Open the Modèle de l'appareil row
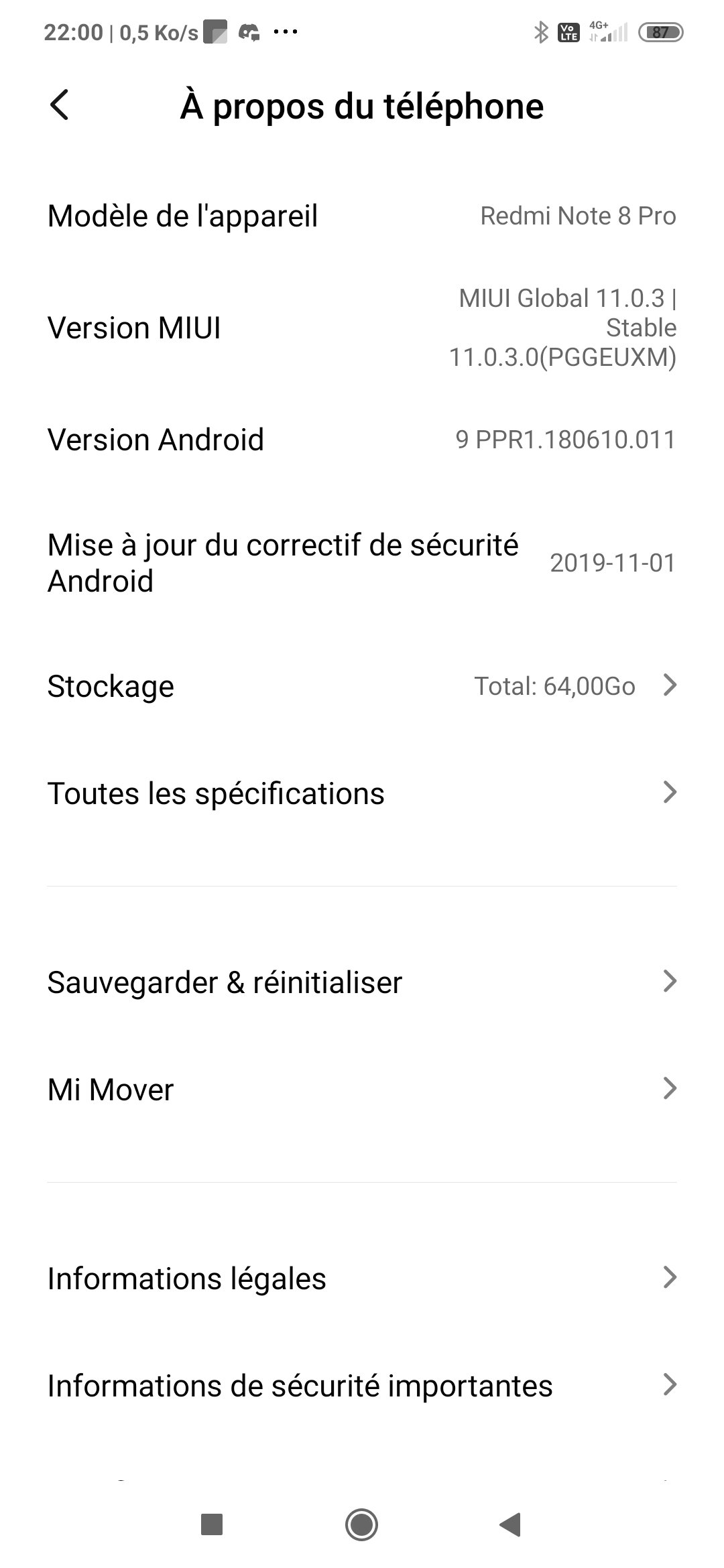 pyautogui.click(x=362, y=216)
